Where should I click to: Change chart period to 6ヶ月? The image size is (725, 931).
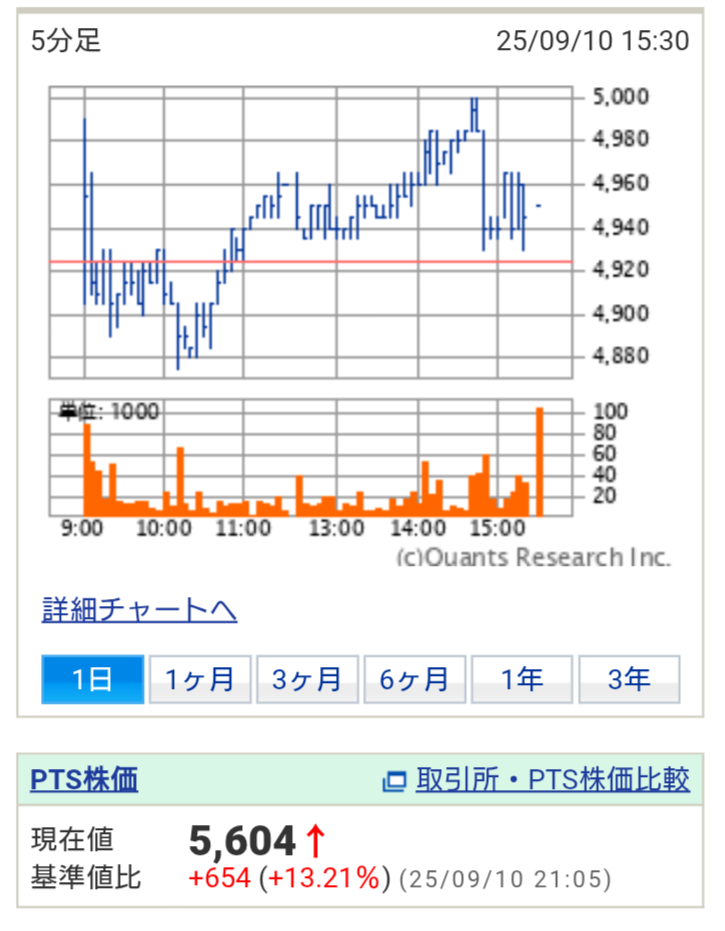pos(414,680)
